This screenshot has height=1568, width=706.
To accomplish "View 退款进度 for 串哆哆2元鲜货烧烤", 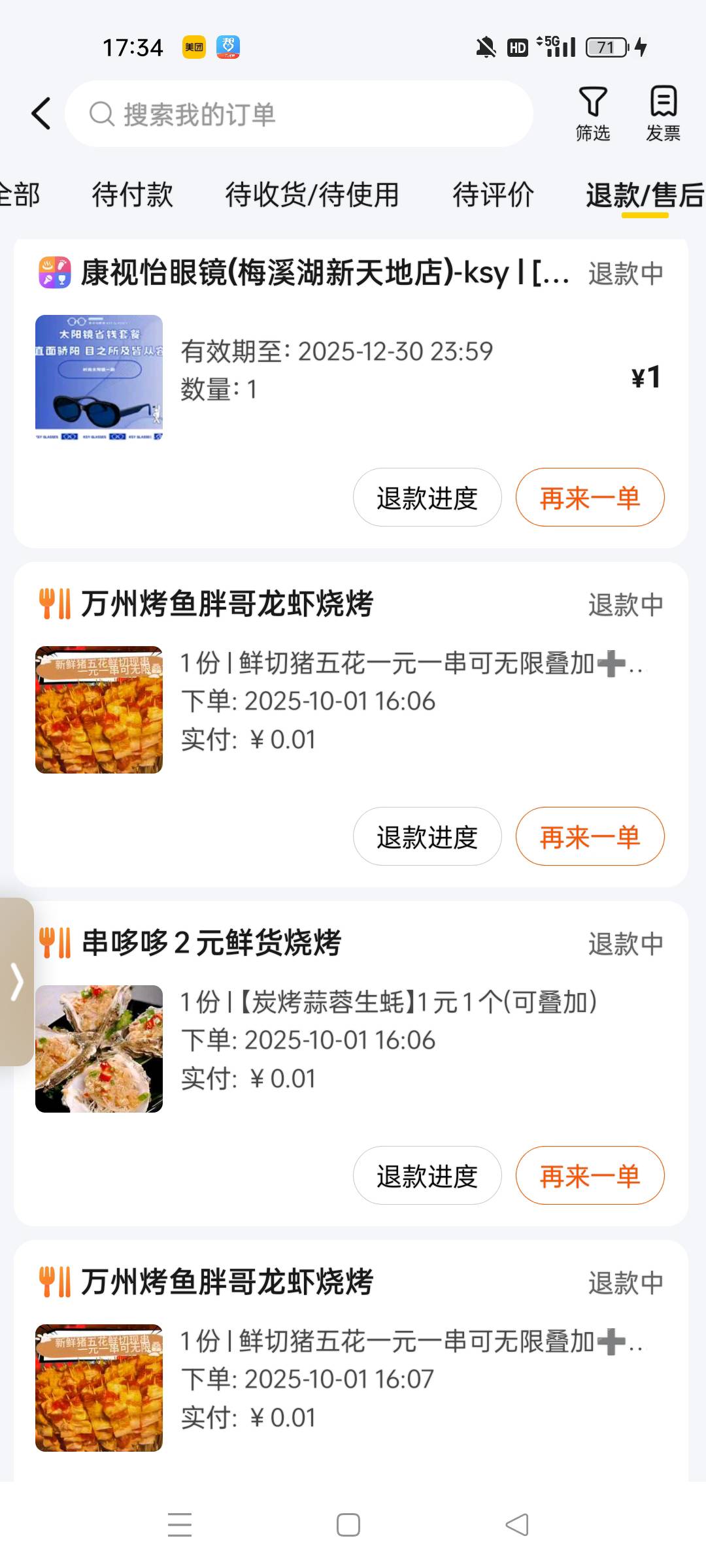I will pyautogui.click(x=427, y=1176).
